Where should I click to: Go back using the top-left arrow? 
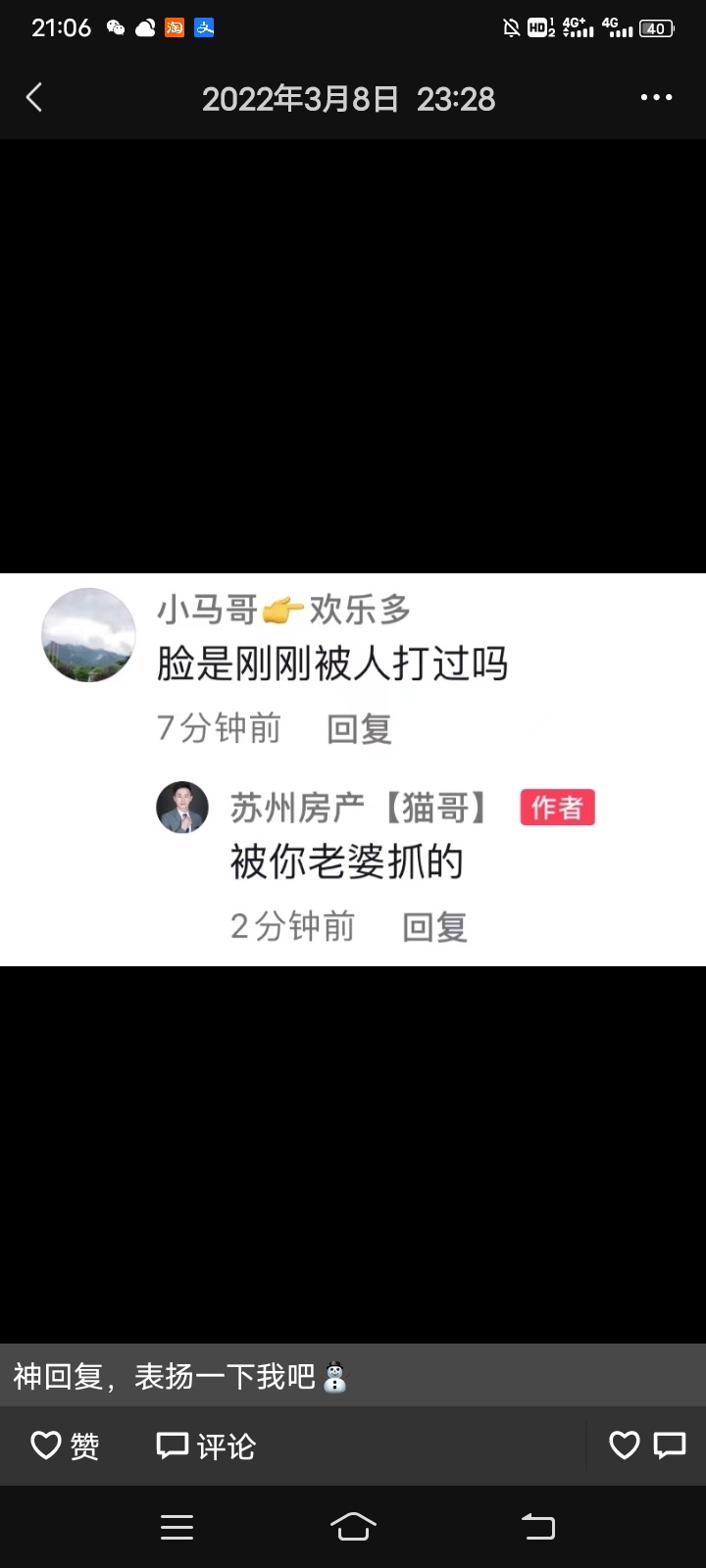[x=34, y=98]
